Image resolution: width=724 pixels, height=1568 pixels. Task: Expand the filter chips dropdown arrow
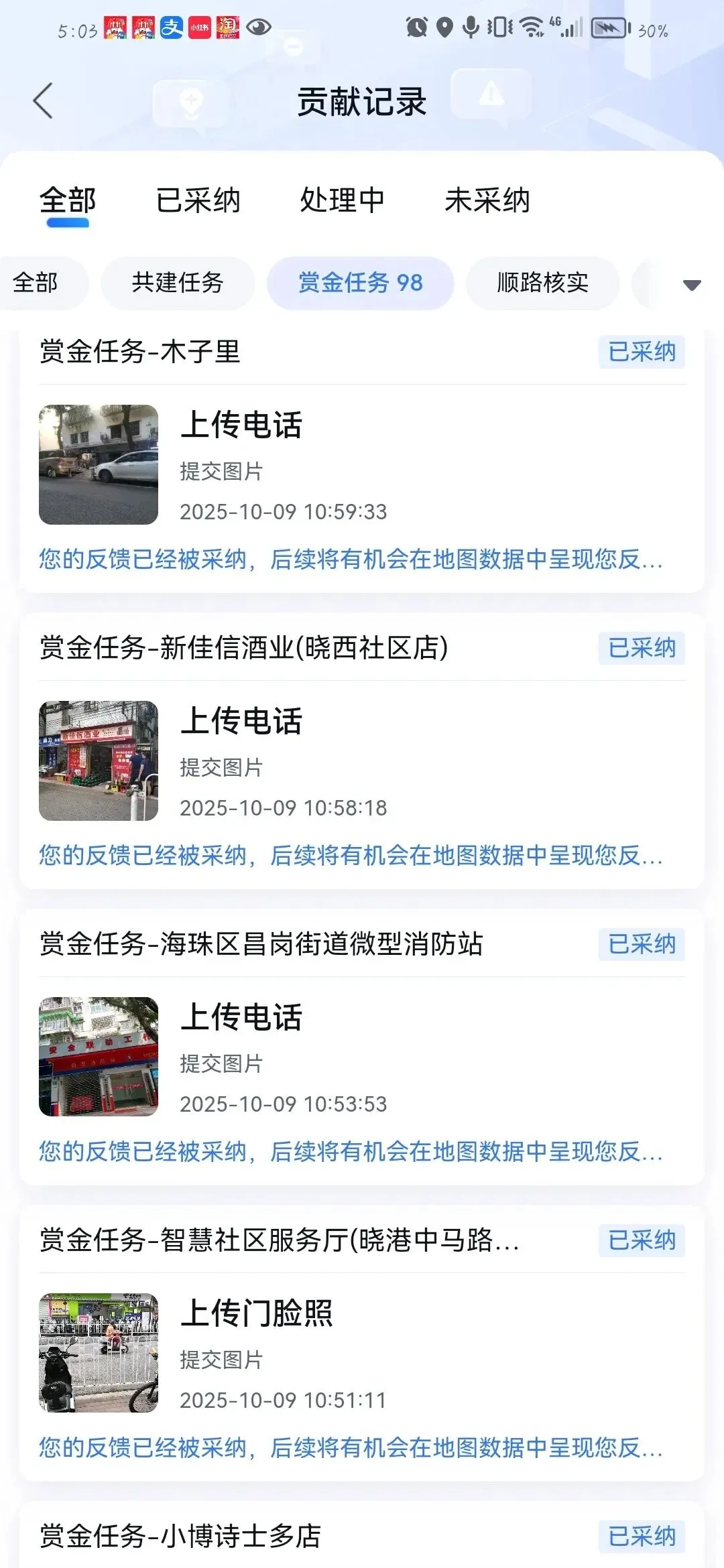coord(692,285)
